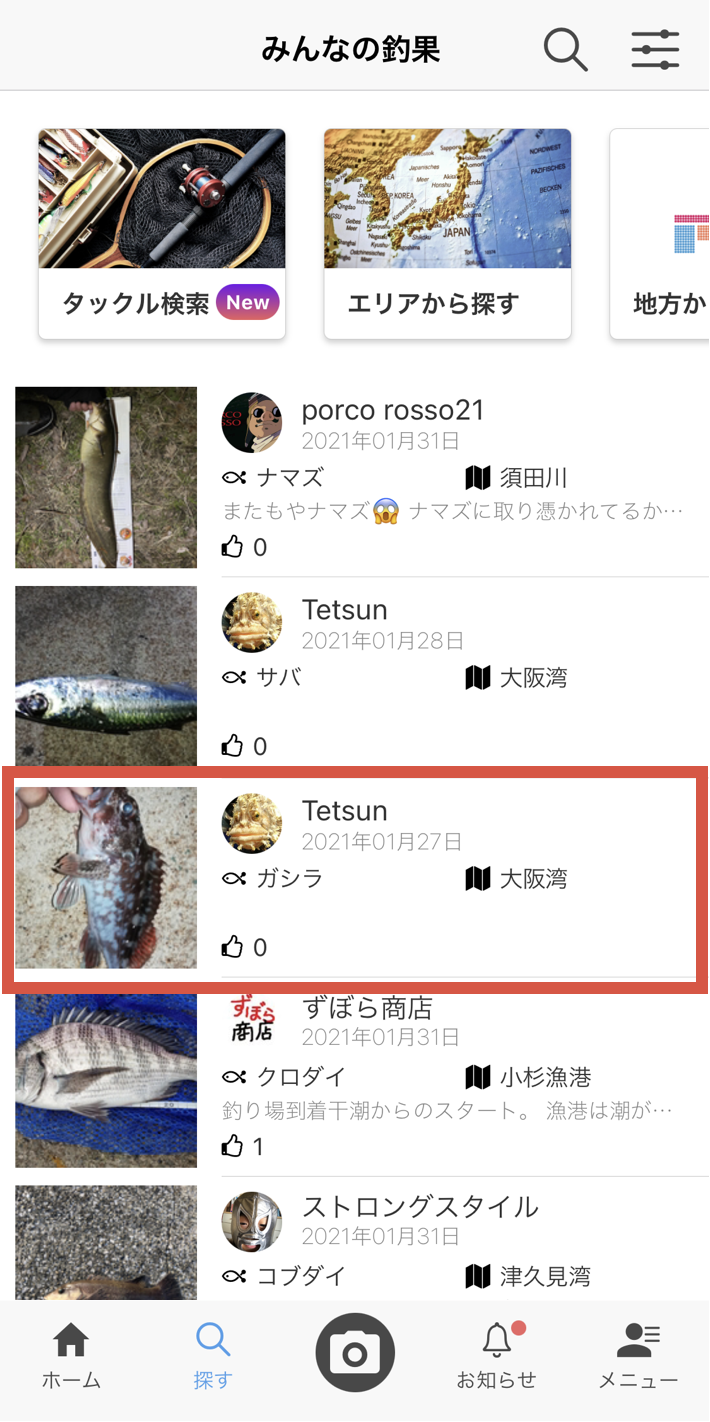Open the search magnifier icon
710x1422 pixels.
(565, 49)
